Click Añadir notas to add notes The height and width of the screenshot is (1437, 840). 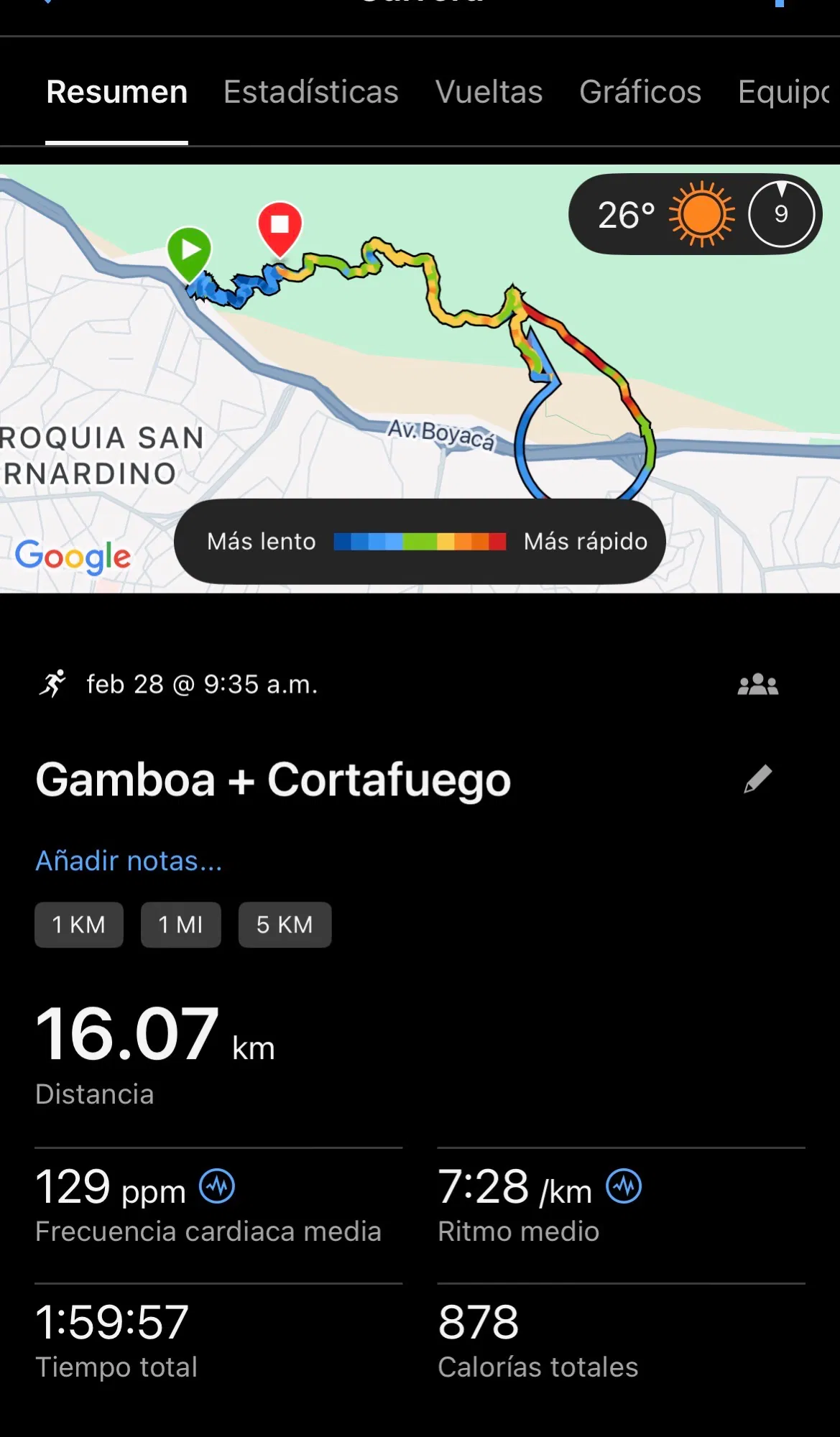click(128, 860)
